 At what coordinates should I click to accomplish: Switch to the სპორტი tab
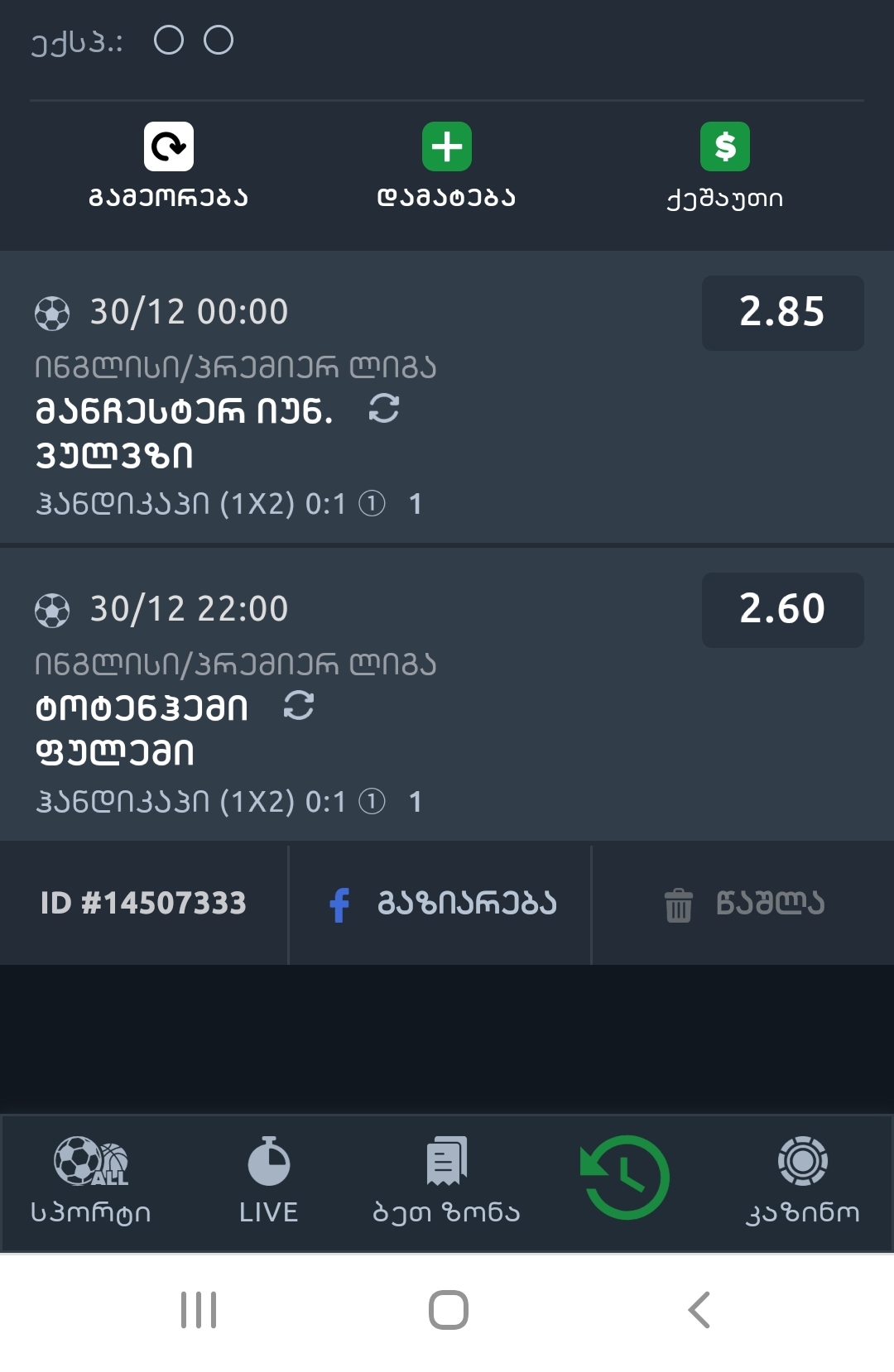pos(91,1180)
